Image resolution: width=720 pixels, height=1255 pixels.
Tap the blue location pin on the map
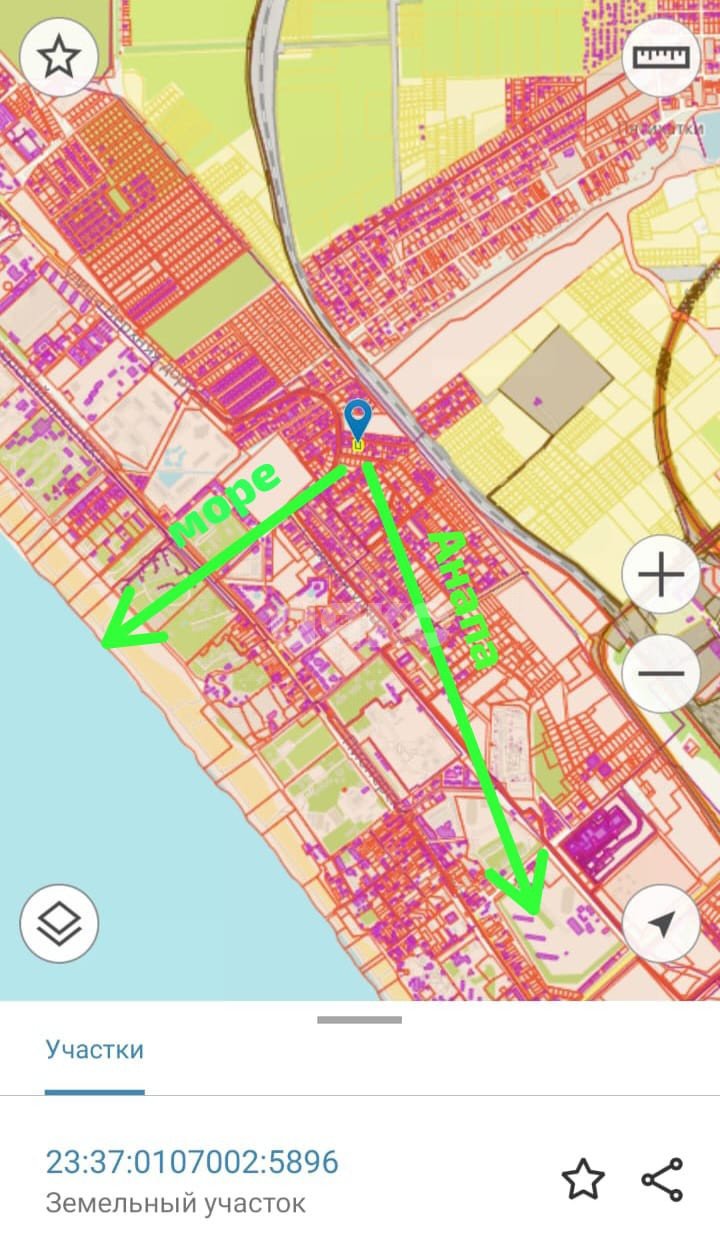point(357,420)
